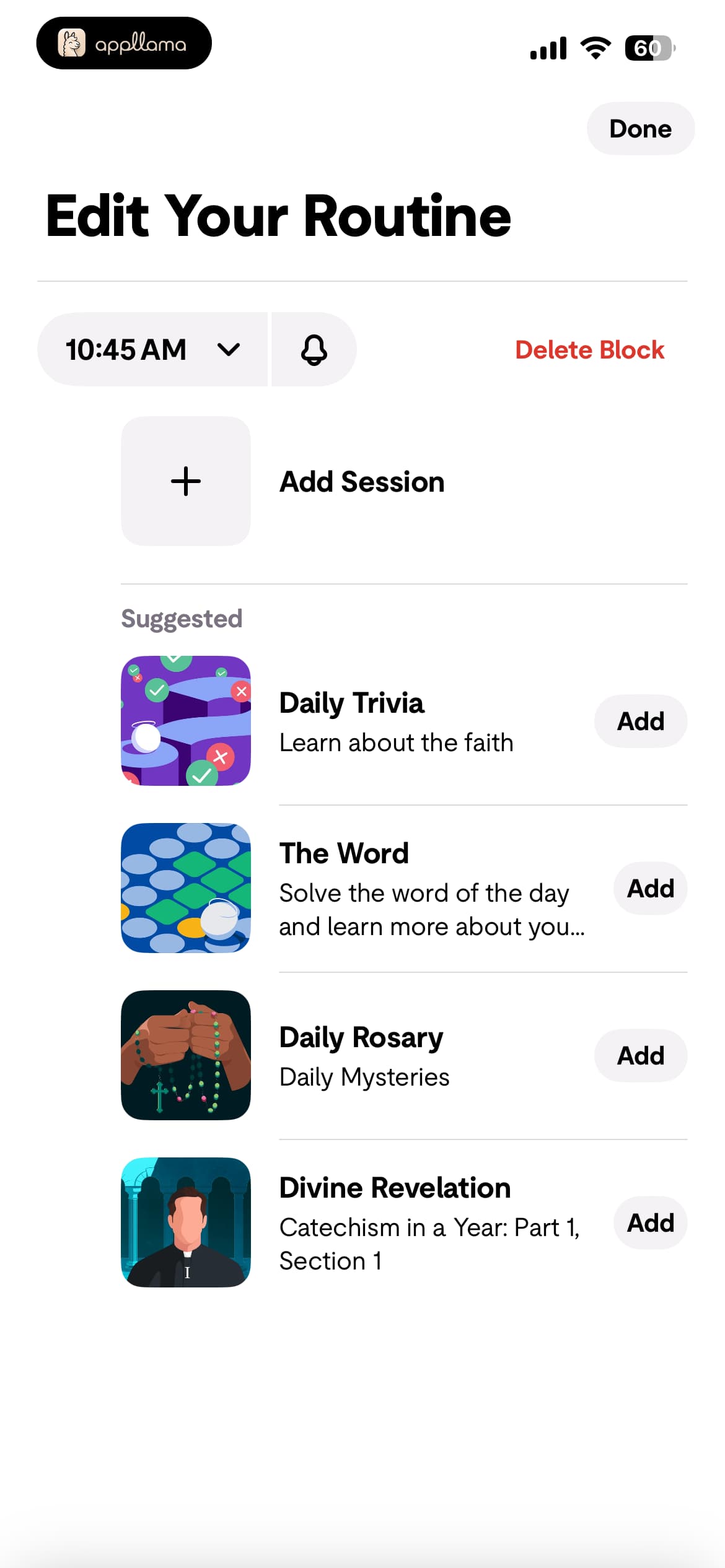This screenshot has width=725, height=1568.
Task: Tap Done to finish editing
Action: coord(640,129)
